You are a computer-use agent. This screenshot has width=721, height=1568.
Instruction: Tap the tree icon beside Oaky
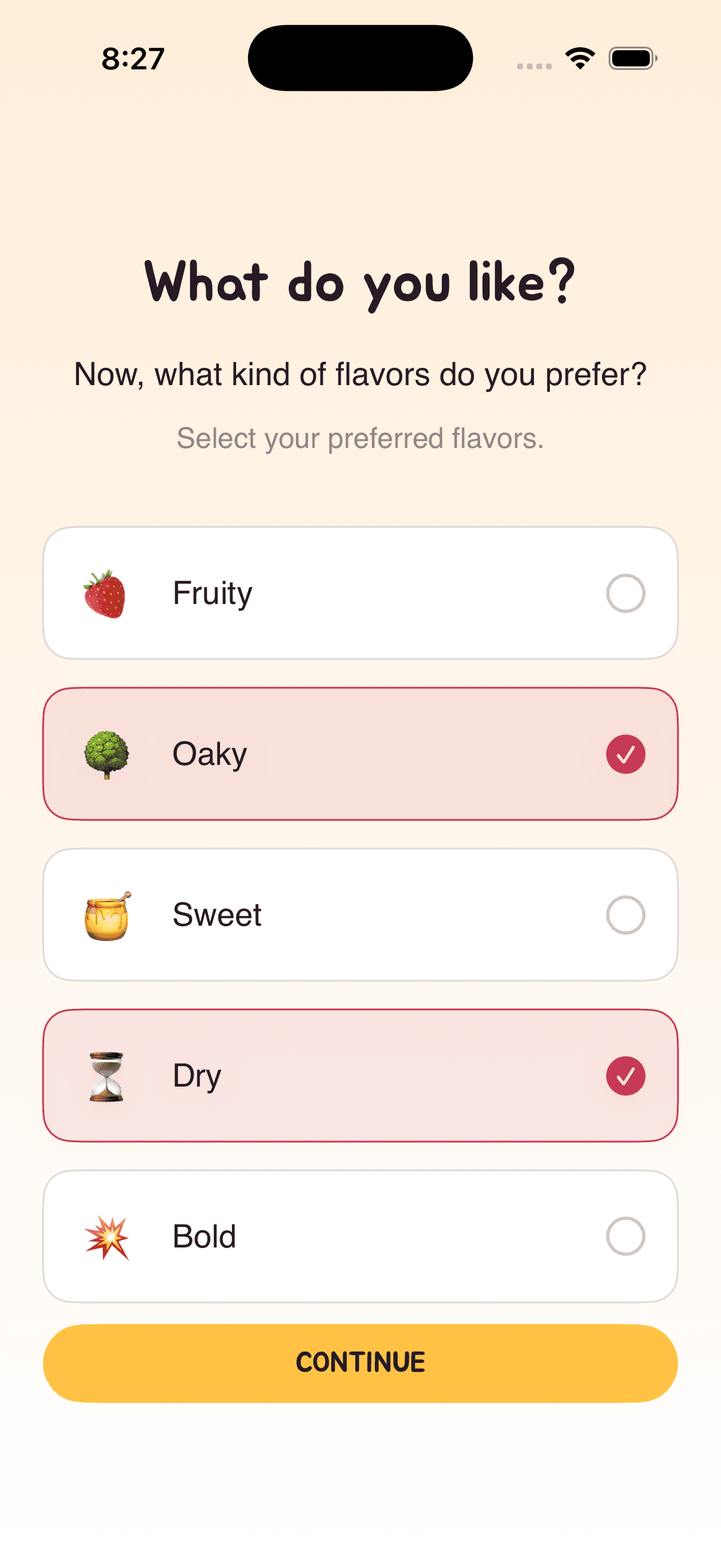click(106, 754)
